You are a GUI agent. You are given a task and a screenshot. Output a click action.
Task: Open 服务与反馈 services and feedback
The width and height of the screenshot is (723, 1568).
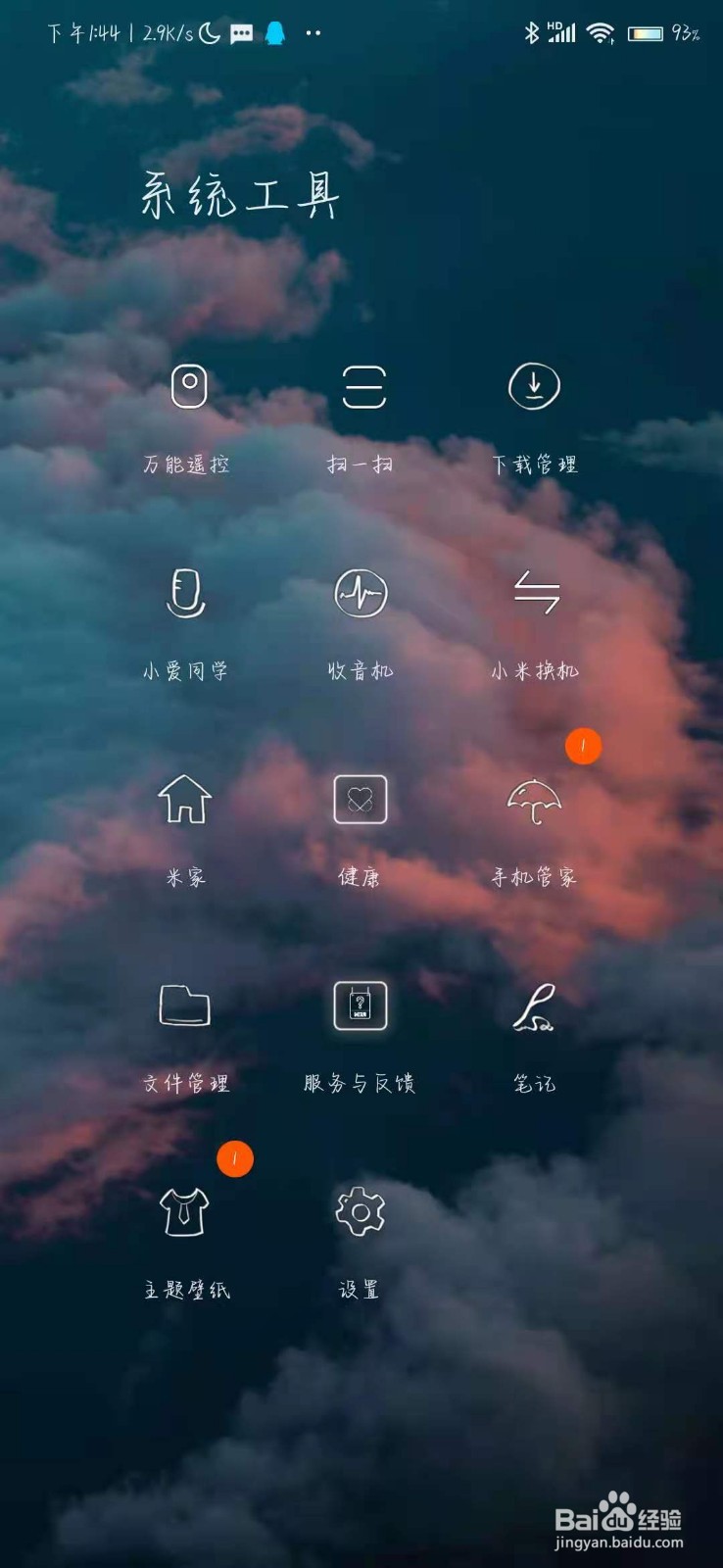359,1006
